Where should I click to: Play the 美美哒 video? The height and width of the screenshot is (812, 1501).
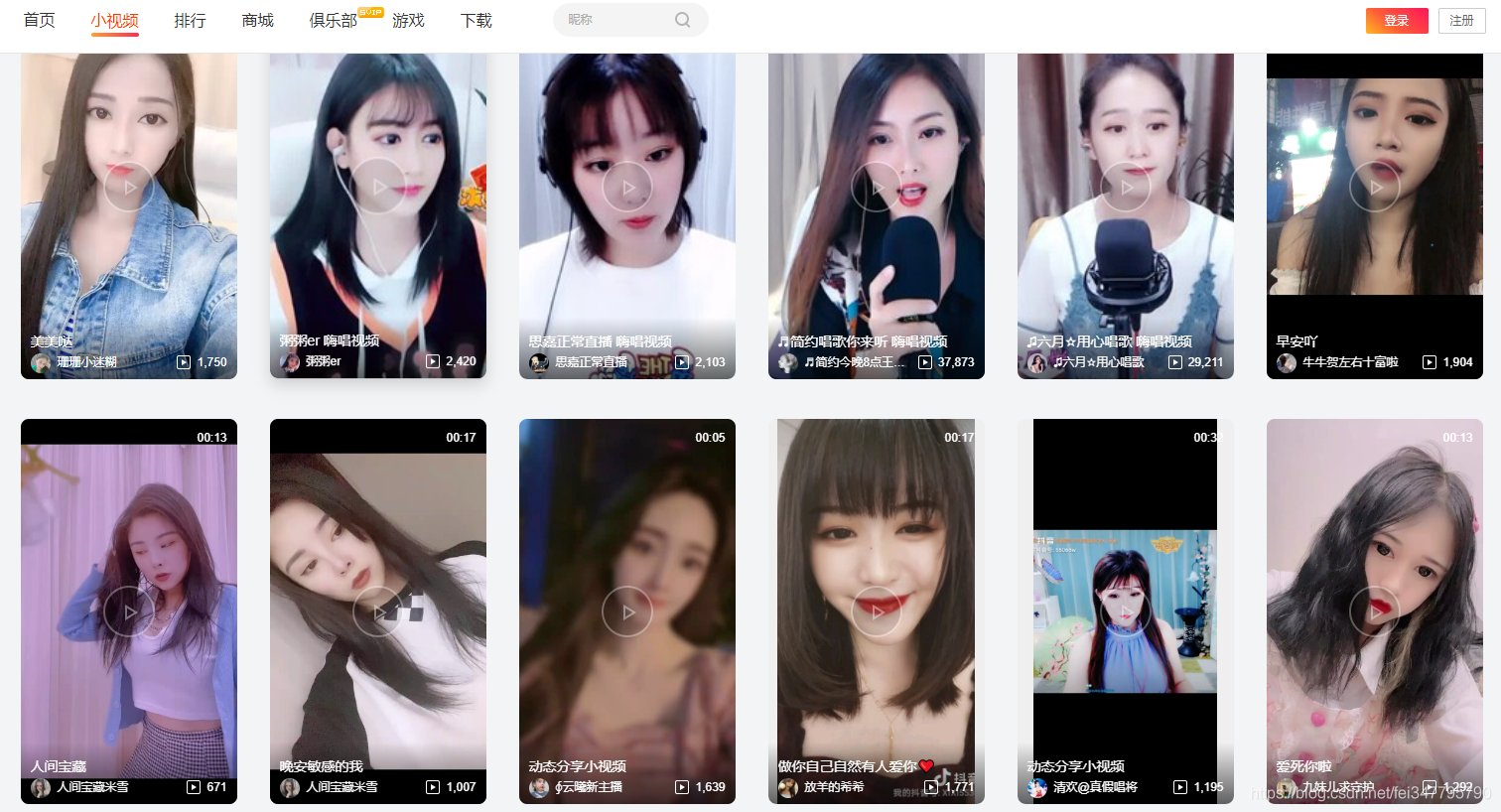point(129,187)
